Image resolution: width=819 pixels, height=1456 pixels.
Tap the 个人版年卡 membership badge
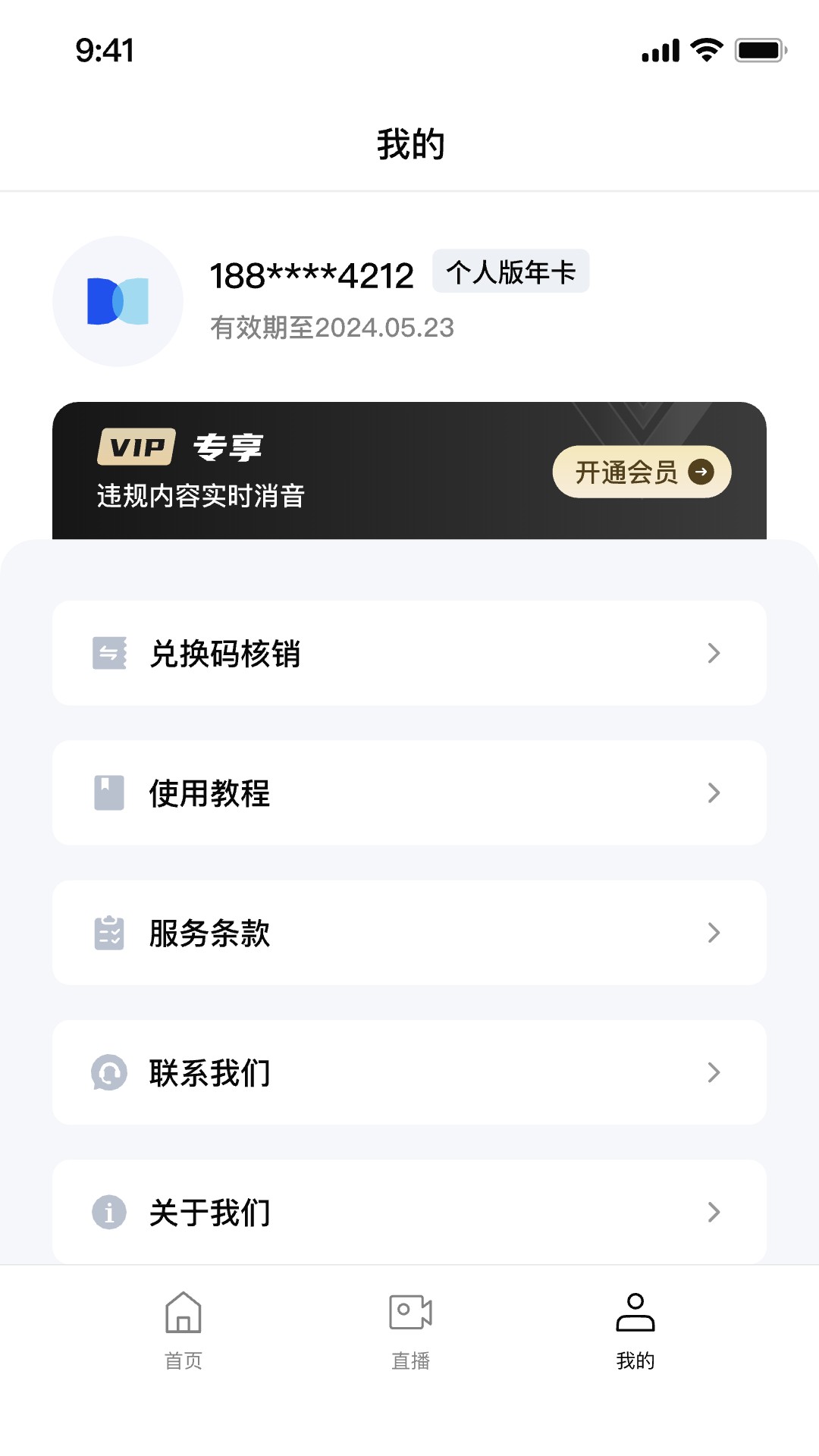511,271
